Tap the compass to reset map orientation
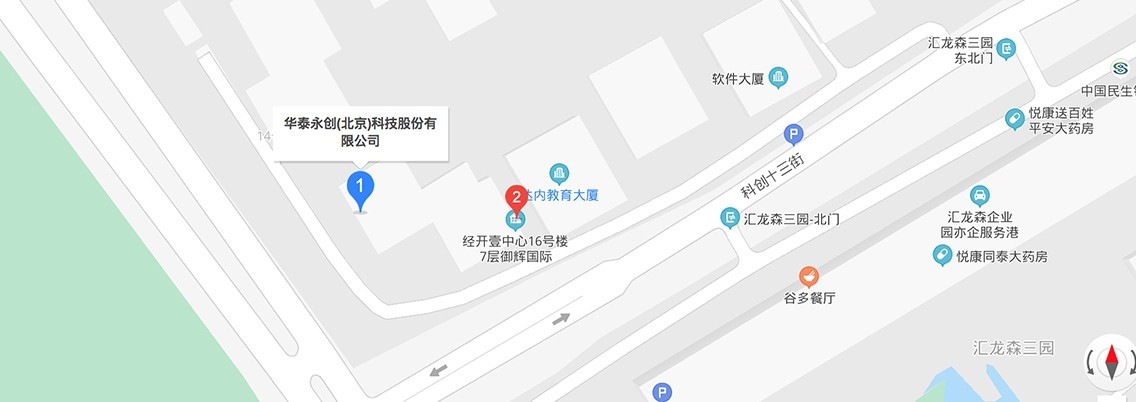Image resolution: width=1136 pixels, height=402 pixels. pyautogui.click(x=1110, y=361)
